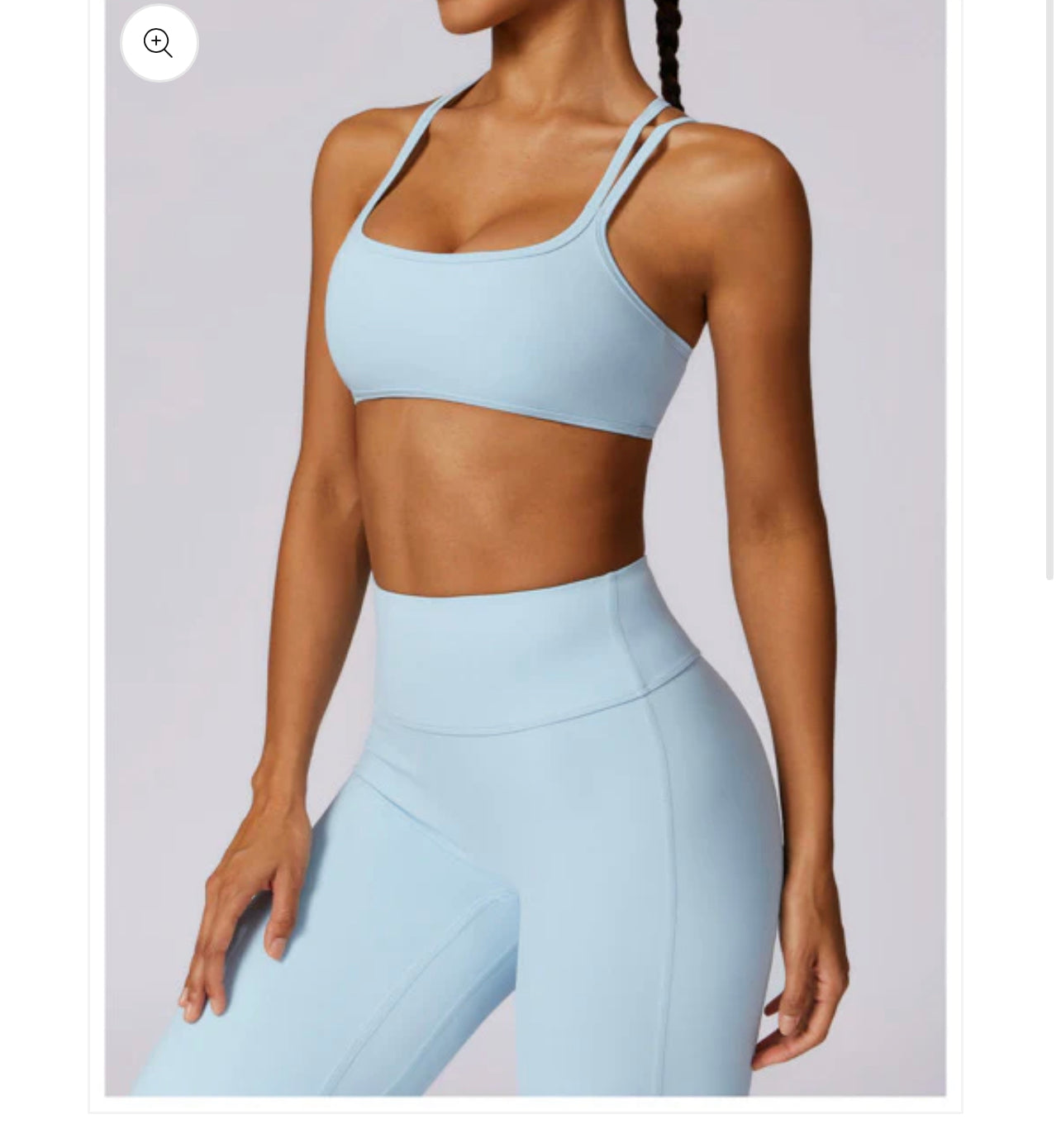Image resolution: width=1061 pixels, height=1148 pixels.
Task: Tap the magnifier zoom icon
Action: tap(159, 43)
